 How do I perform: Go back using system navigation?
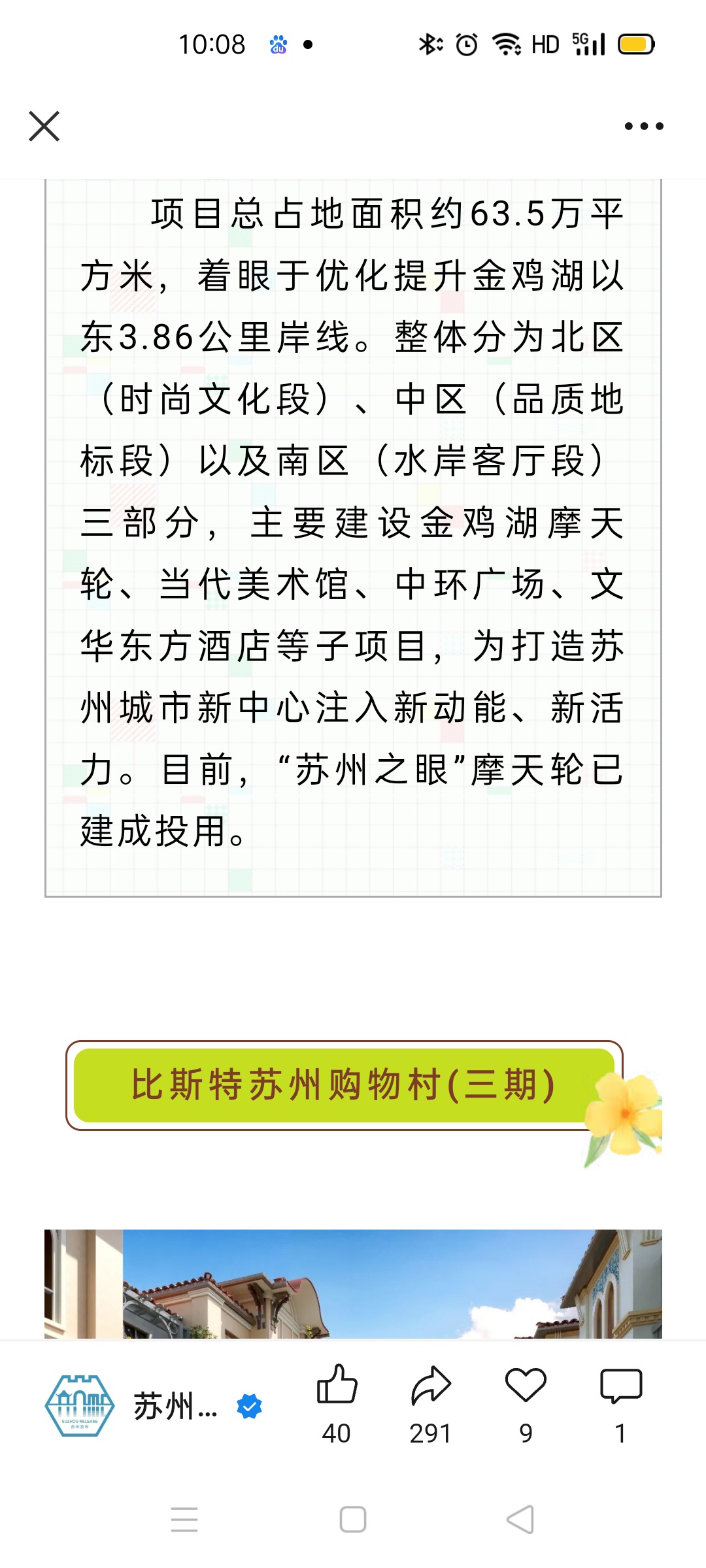click(520, 1519)
